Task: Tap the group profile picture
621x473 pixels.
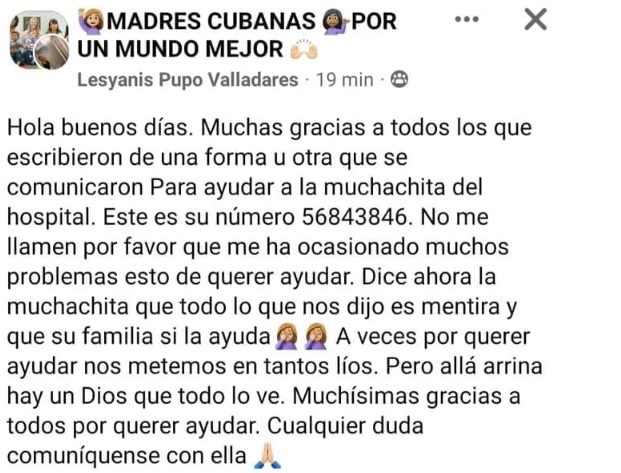Action: 38,42
